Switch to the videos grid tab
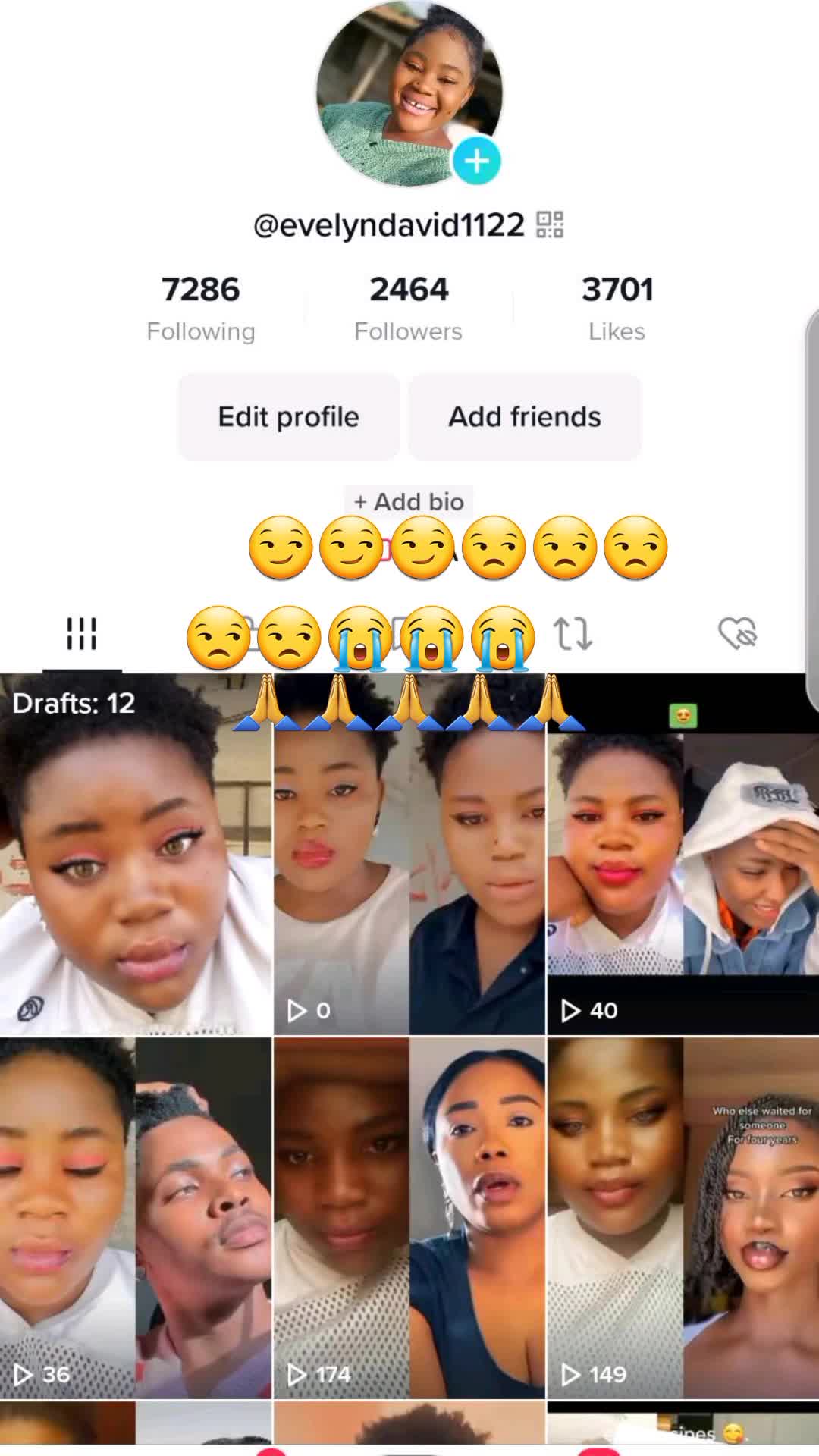Image resolution: width=819 pixels, height=1456 pixels. coord(82,634)
